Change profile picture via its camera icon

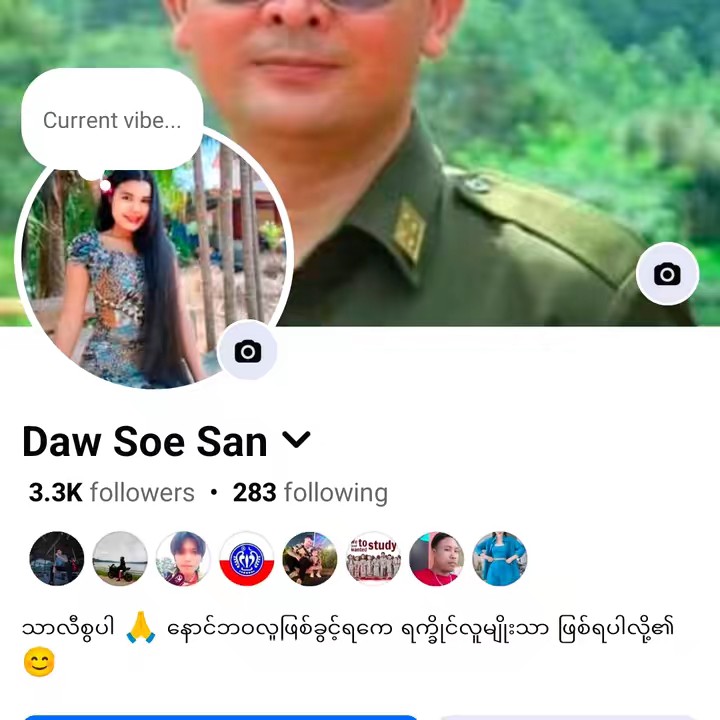click(247, 351)
